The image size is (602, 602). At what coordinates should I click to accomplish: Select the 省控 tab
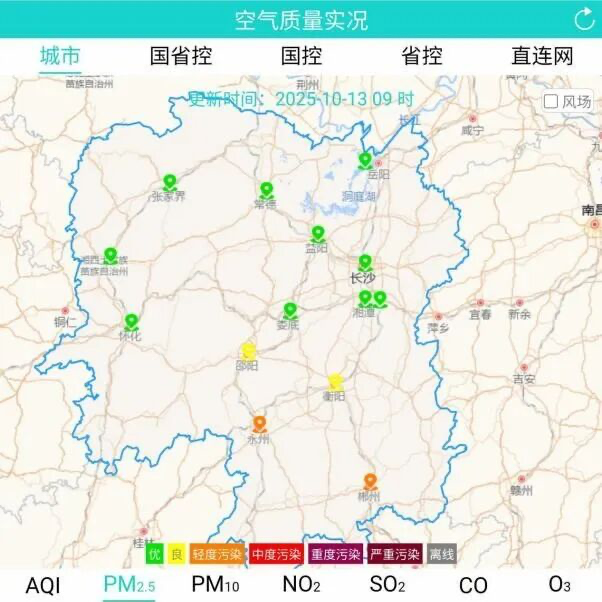pyautogui.click(x=422, y=55)
